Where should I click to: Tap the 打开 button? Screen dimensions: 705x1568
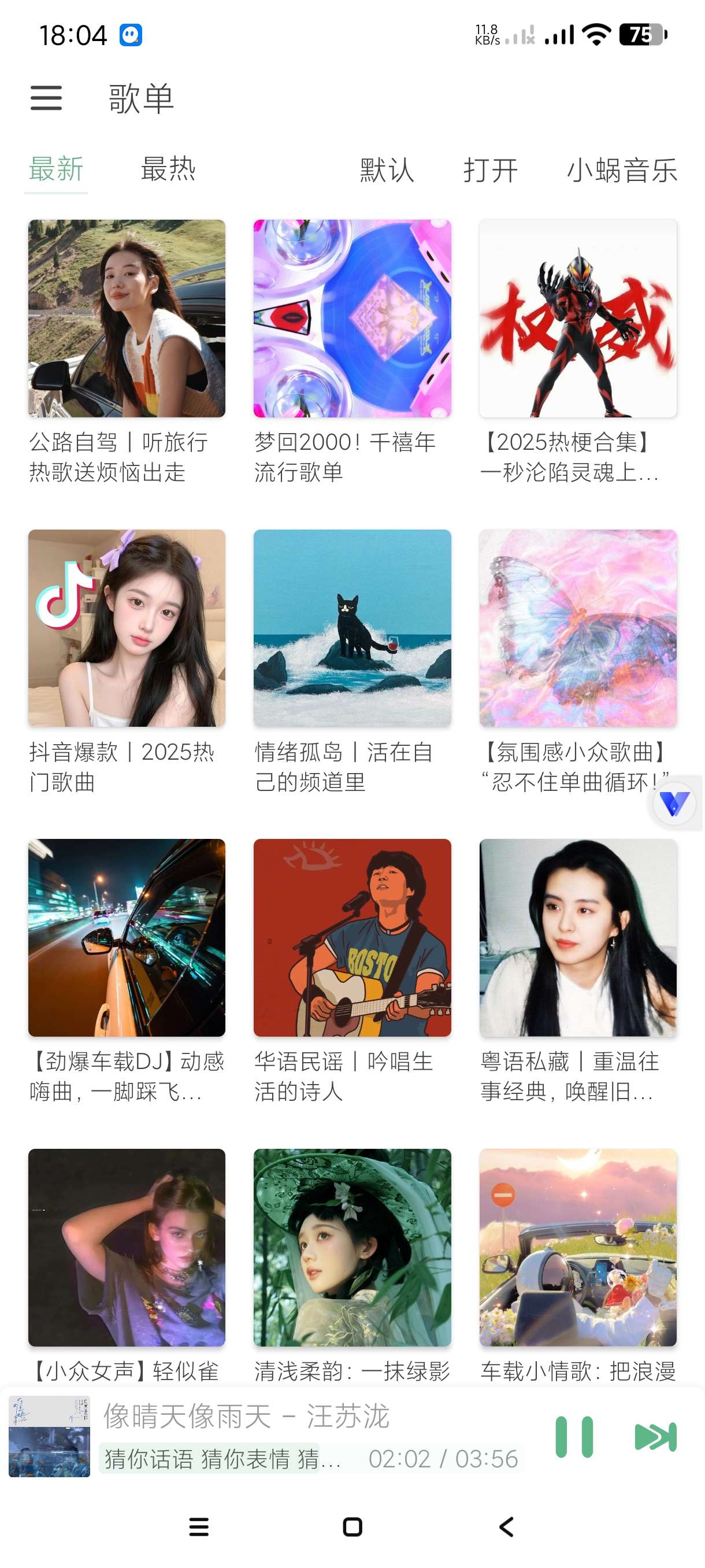[490, 170]
